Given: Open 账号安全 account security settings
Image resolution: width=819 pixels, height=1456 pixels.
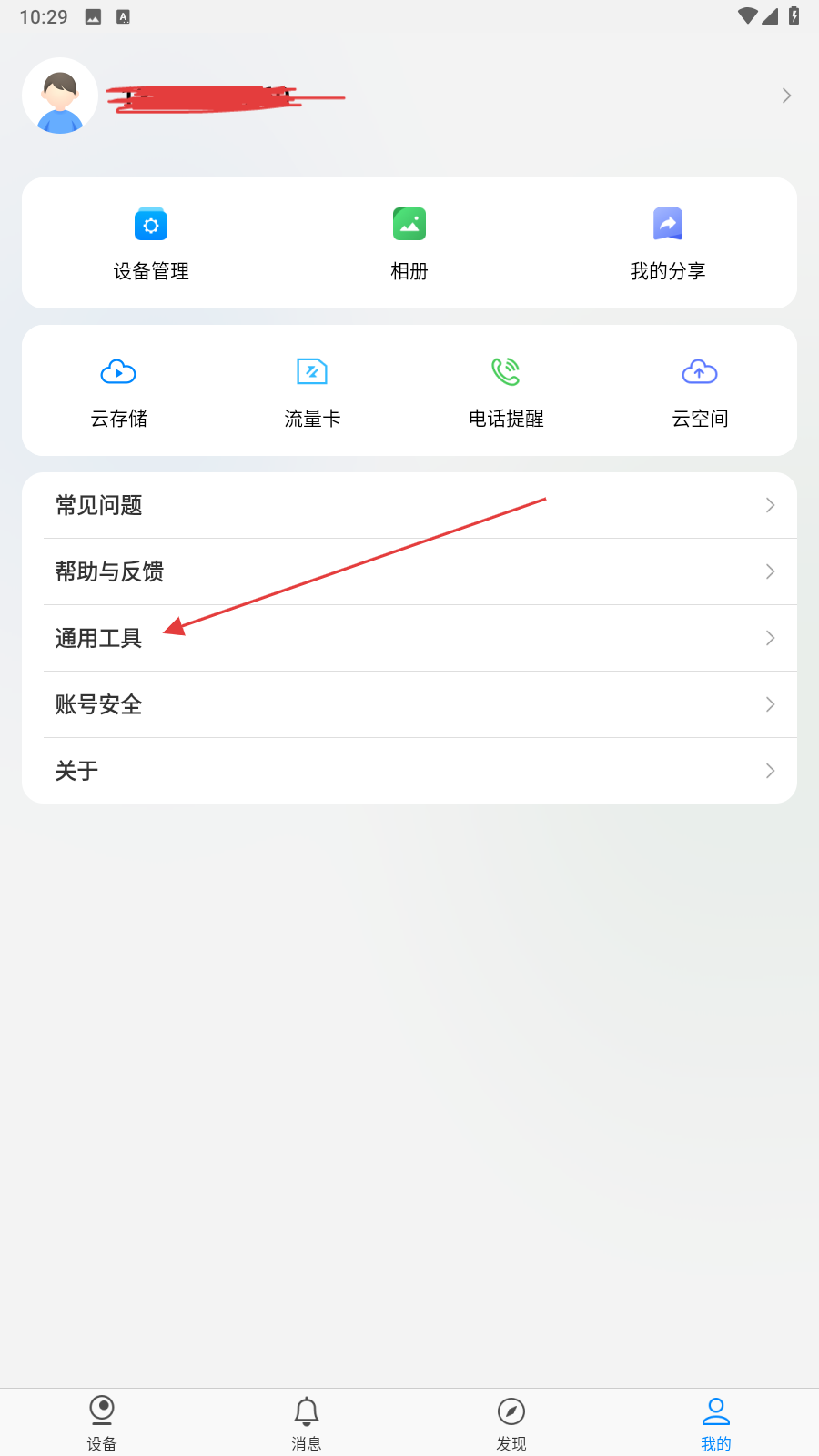Looking at the screenshot, I should click(409, 704).
